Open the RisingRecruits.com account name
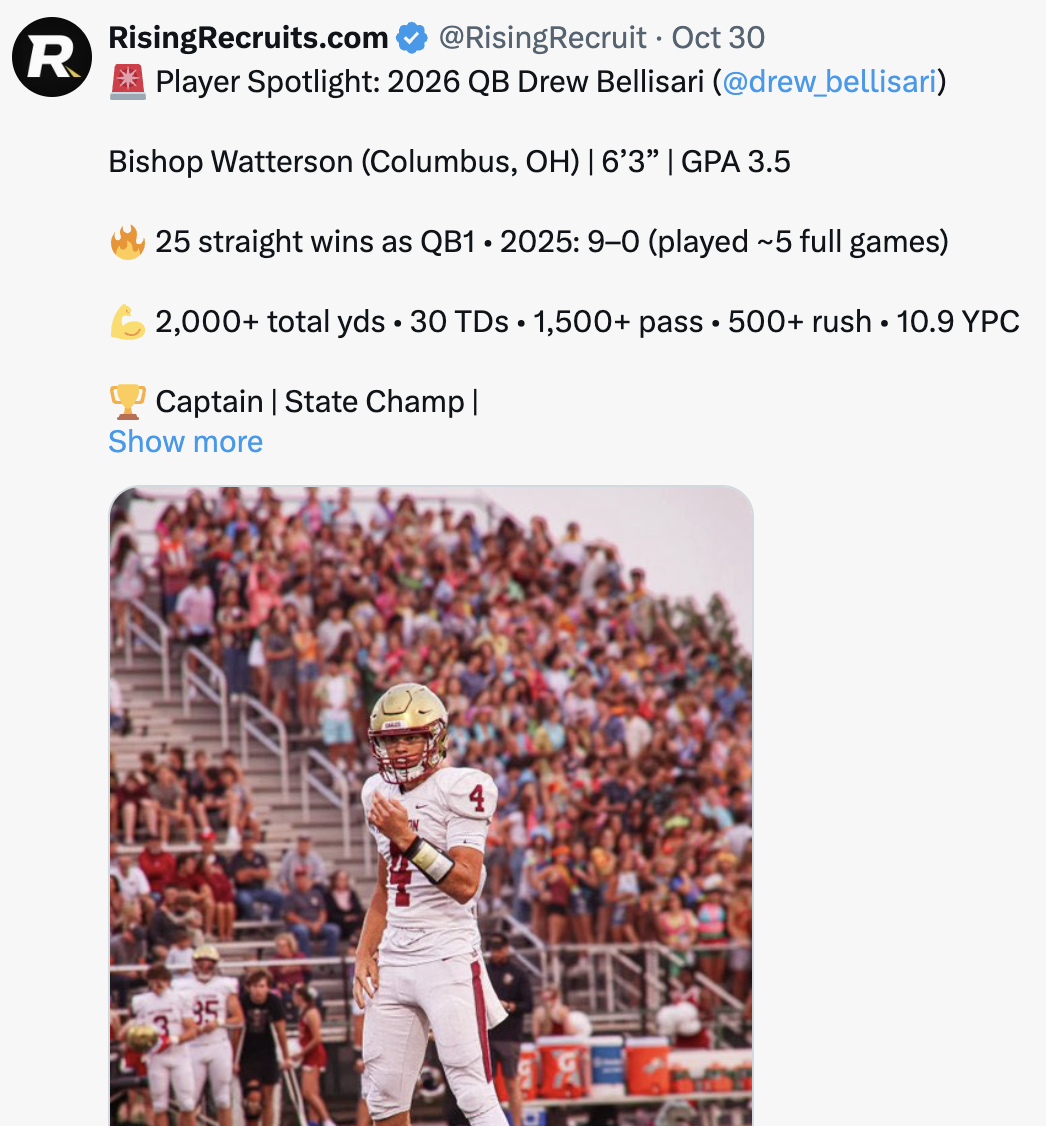This screenshot has width=1046, height=1126. (248, 38)
